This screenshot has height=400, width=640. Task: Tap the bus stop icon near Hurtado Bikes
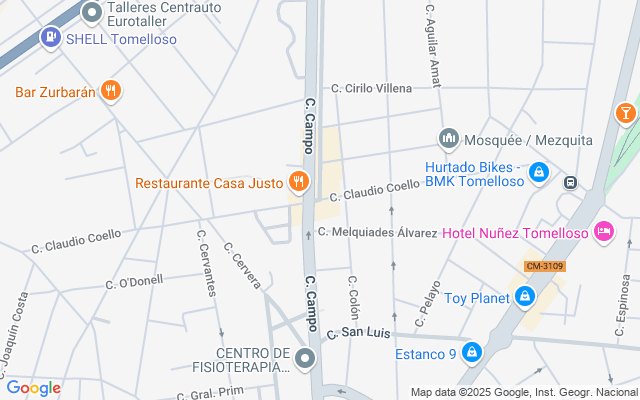point(570,182)
